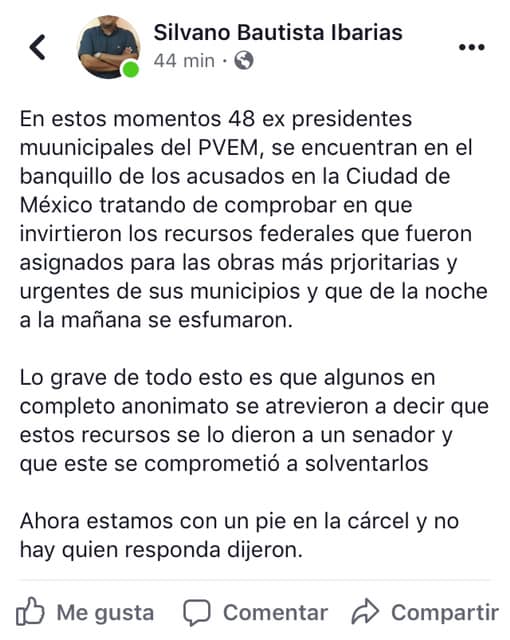
Task: Share the post via Compartir
Action: (x=425, y=612)
